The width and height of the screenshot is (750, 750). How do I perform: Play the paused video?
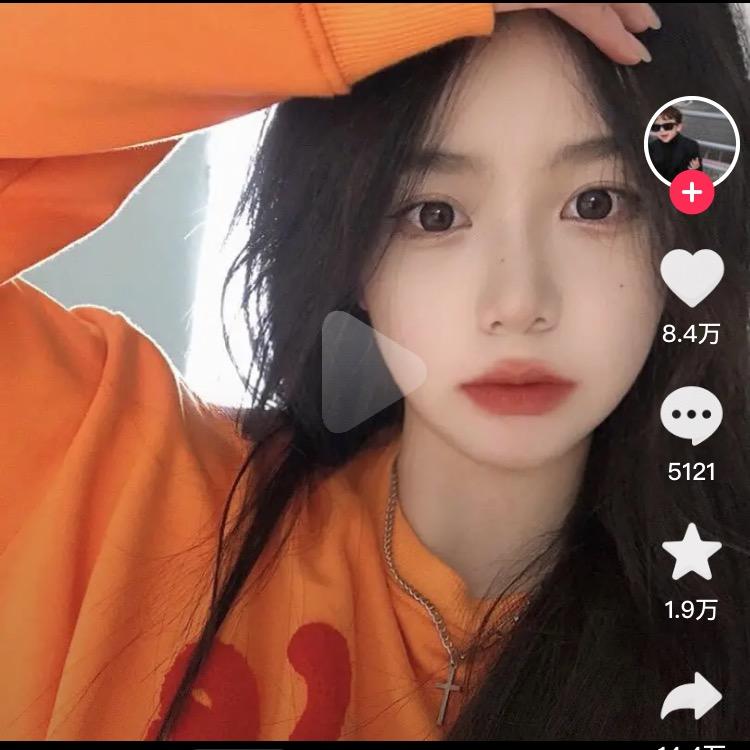pos(372,372)
